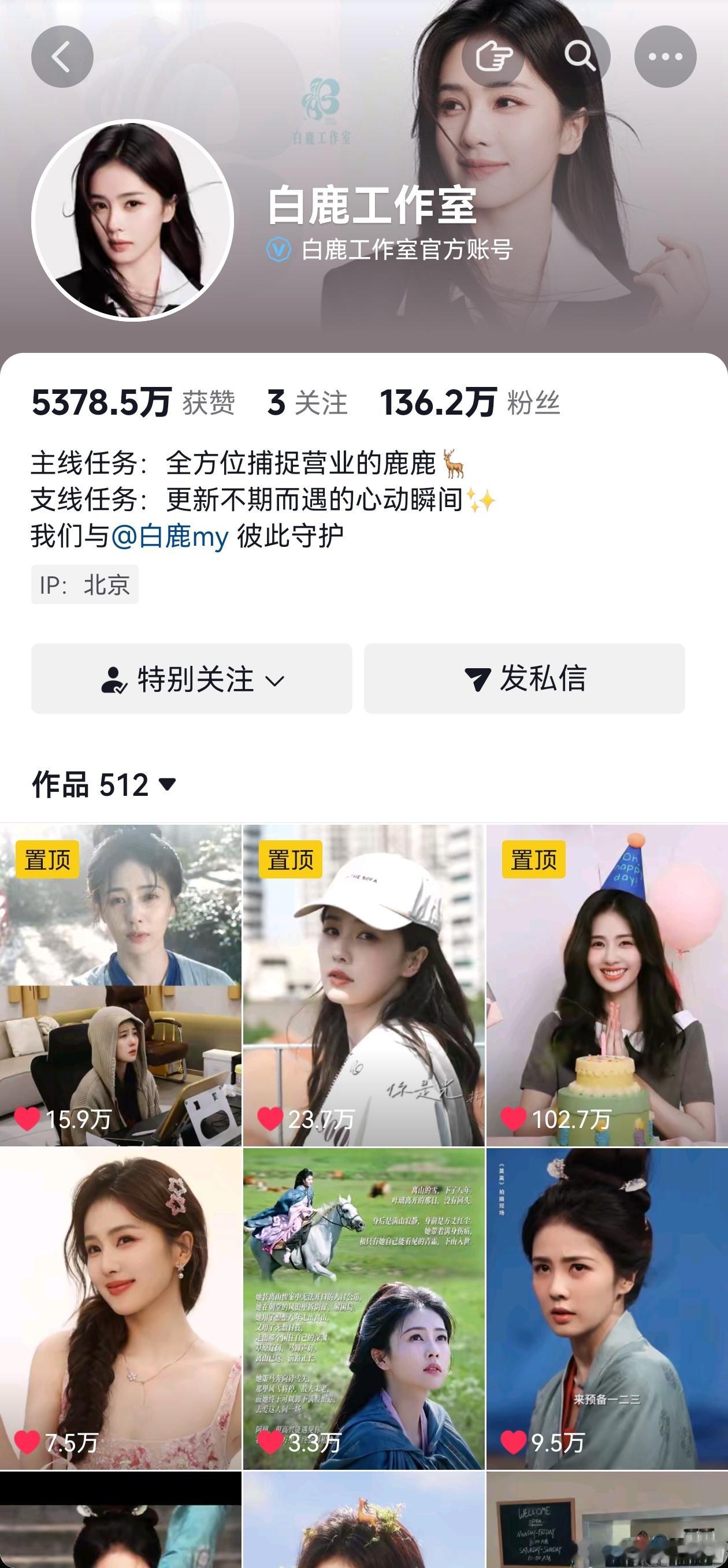Go back with the top-left arrow
This screenshot has width=728, height=1568.
point(62,57)
